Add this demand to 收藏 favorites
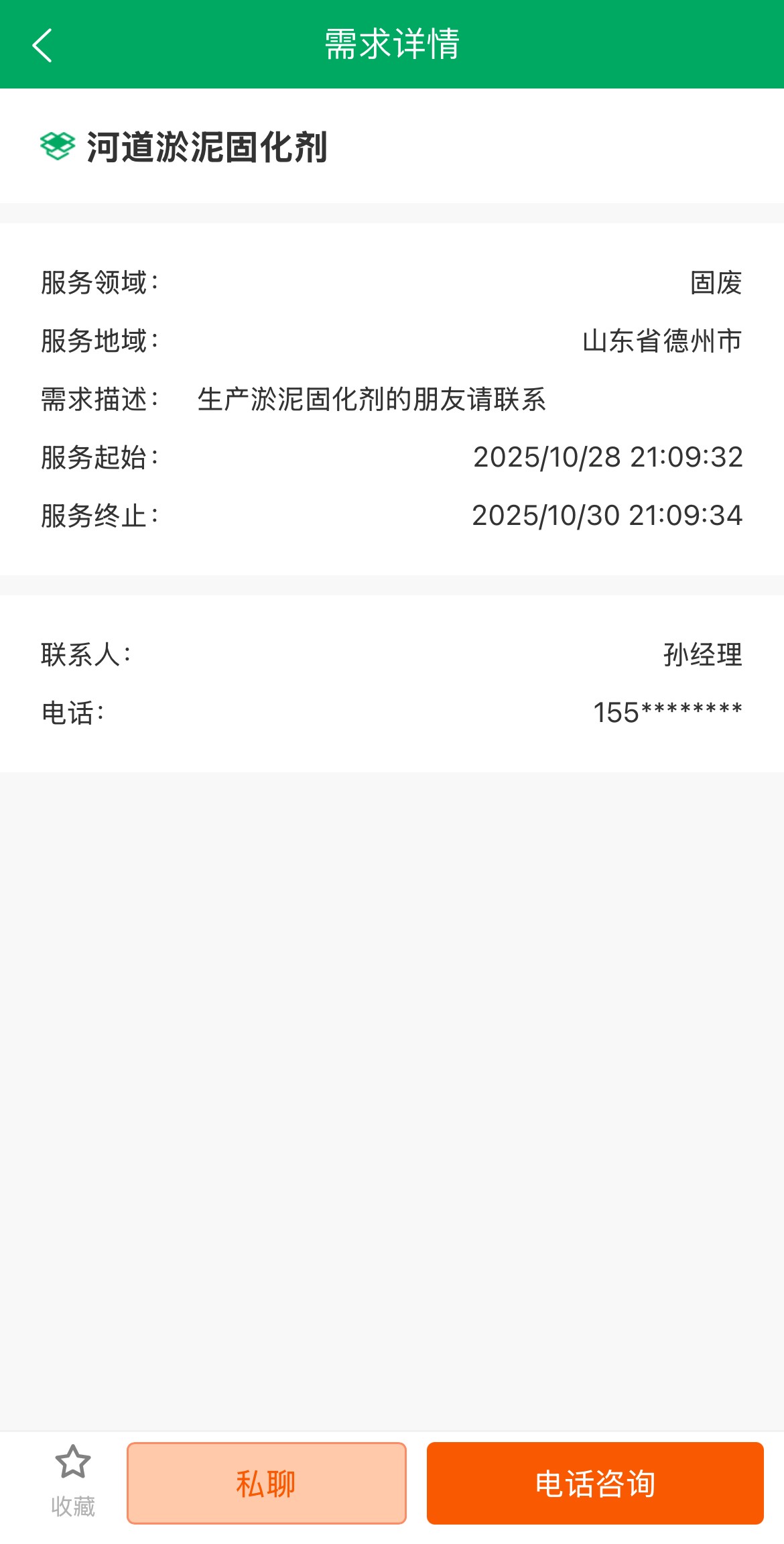Viewport: 784px width, 1544px height. click(72, 1480)
